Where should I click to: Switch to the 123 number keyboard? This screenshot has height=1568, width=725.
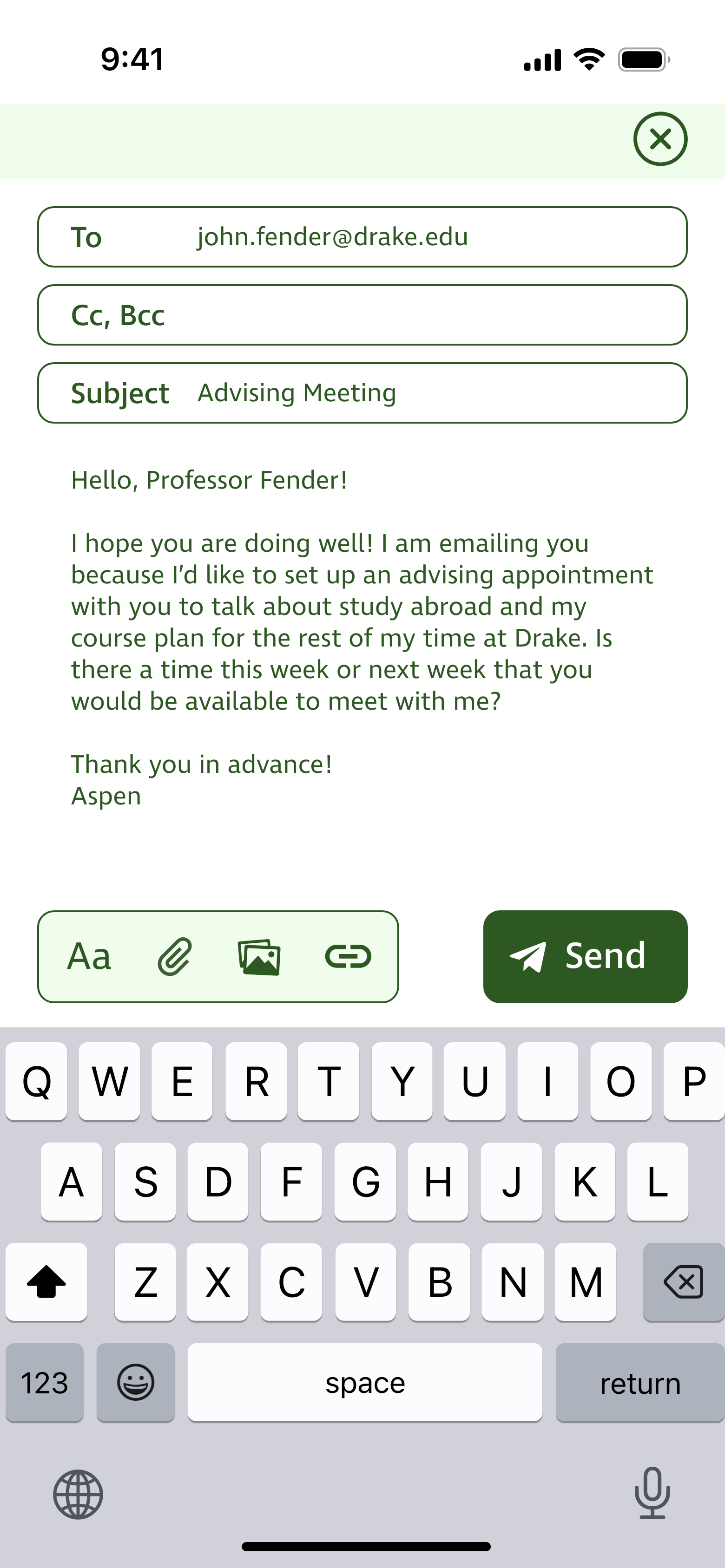coord(45,1382)
